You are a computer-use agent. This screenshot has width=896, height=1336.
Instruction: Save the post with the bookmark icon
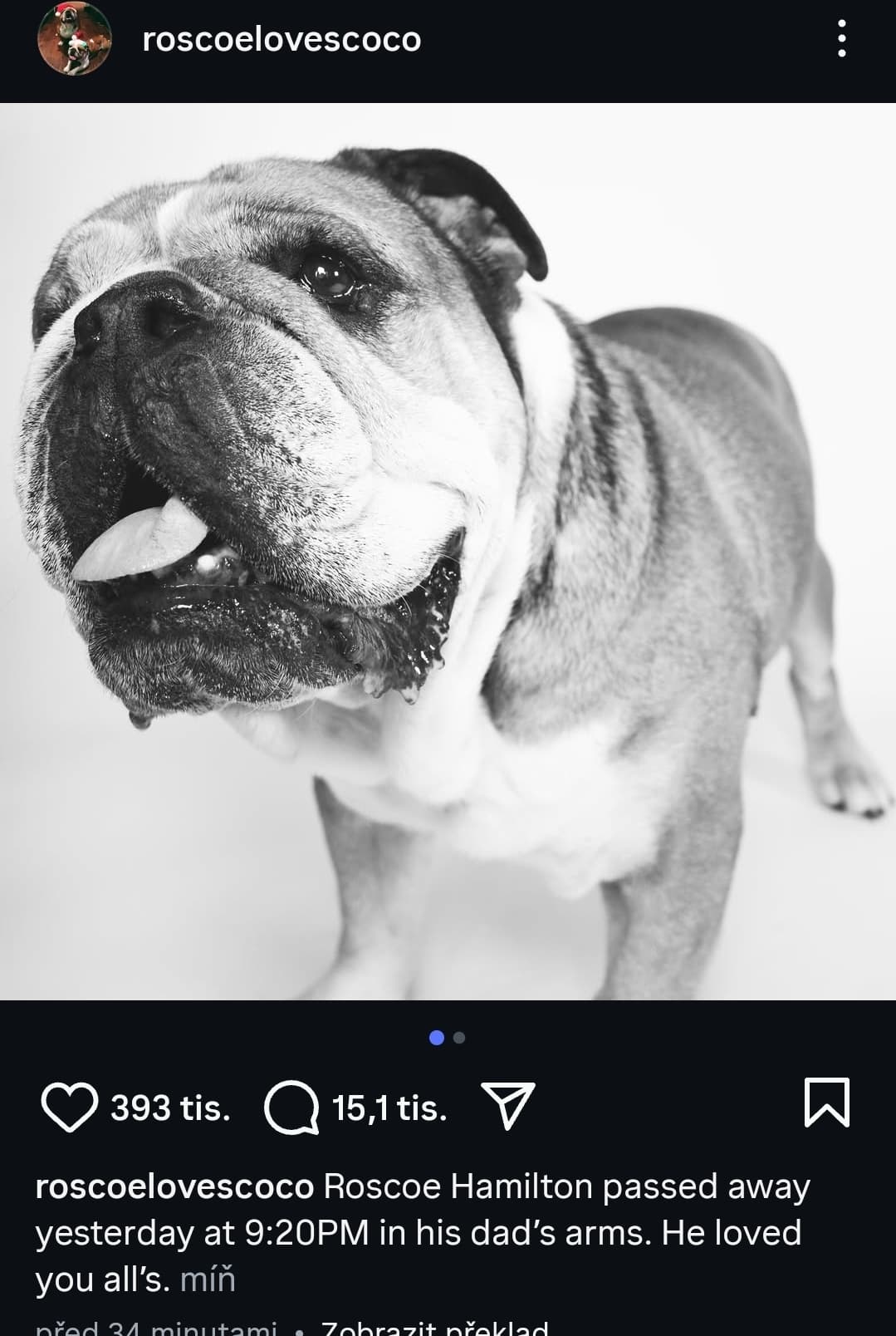coord(826,1103)
